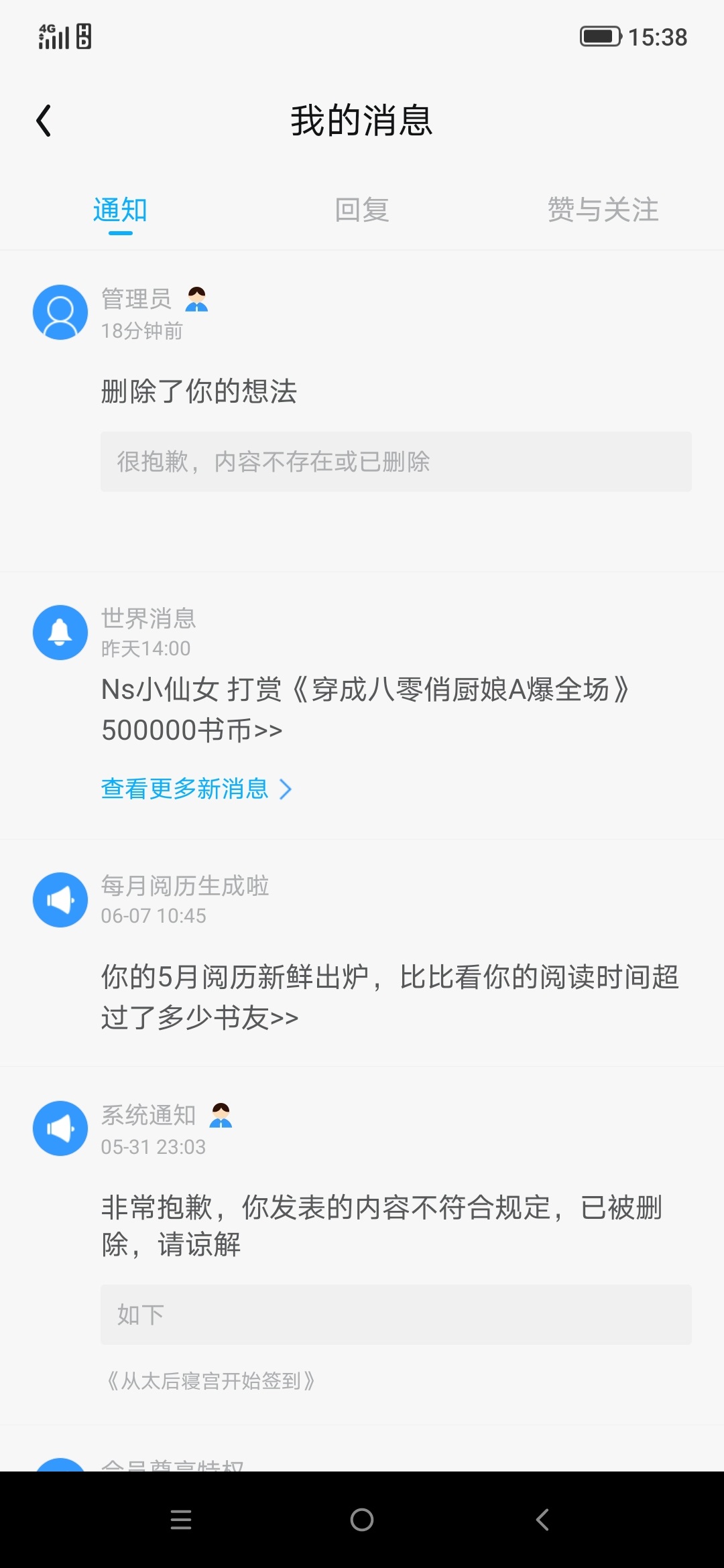The image size is (724, 1568).
Task: Open 系统通知 about removed content
Action: (x=382, y=1226)
